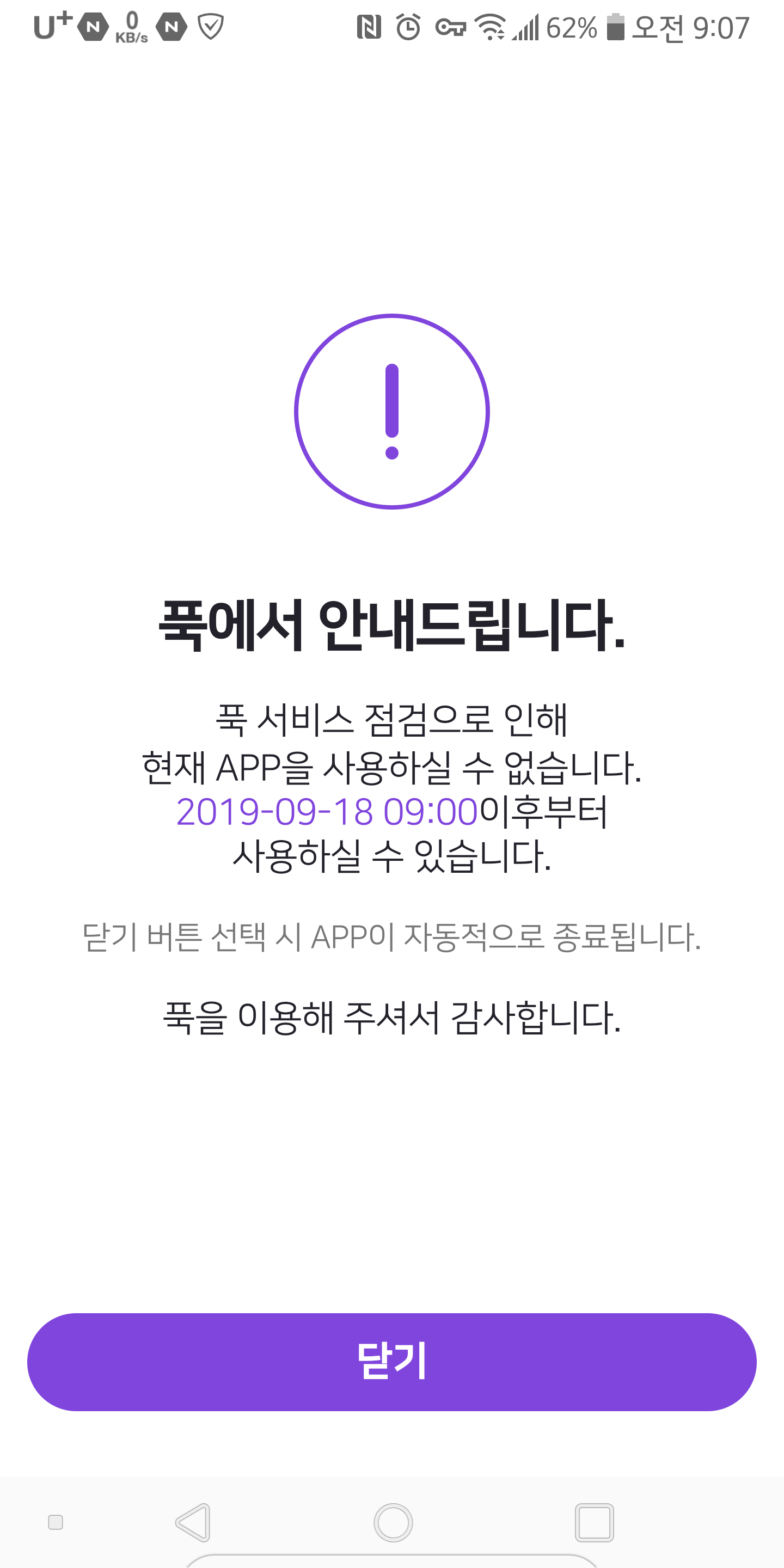
Task: Open the system home screen
Action: 393,1522
